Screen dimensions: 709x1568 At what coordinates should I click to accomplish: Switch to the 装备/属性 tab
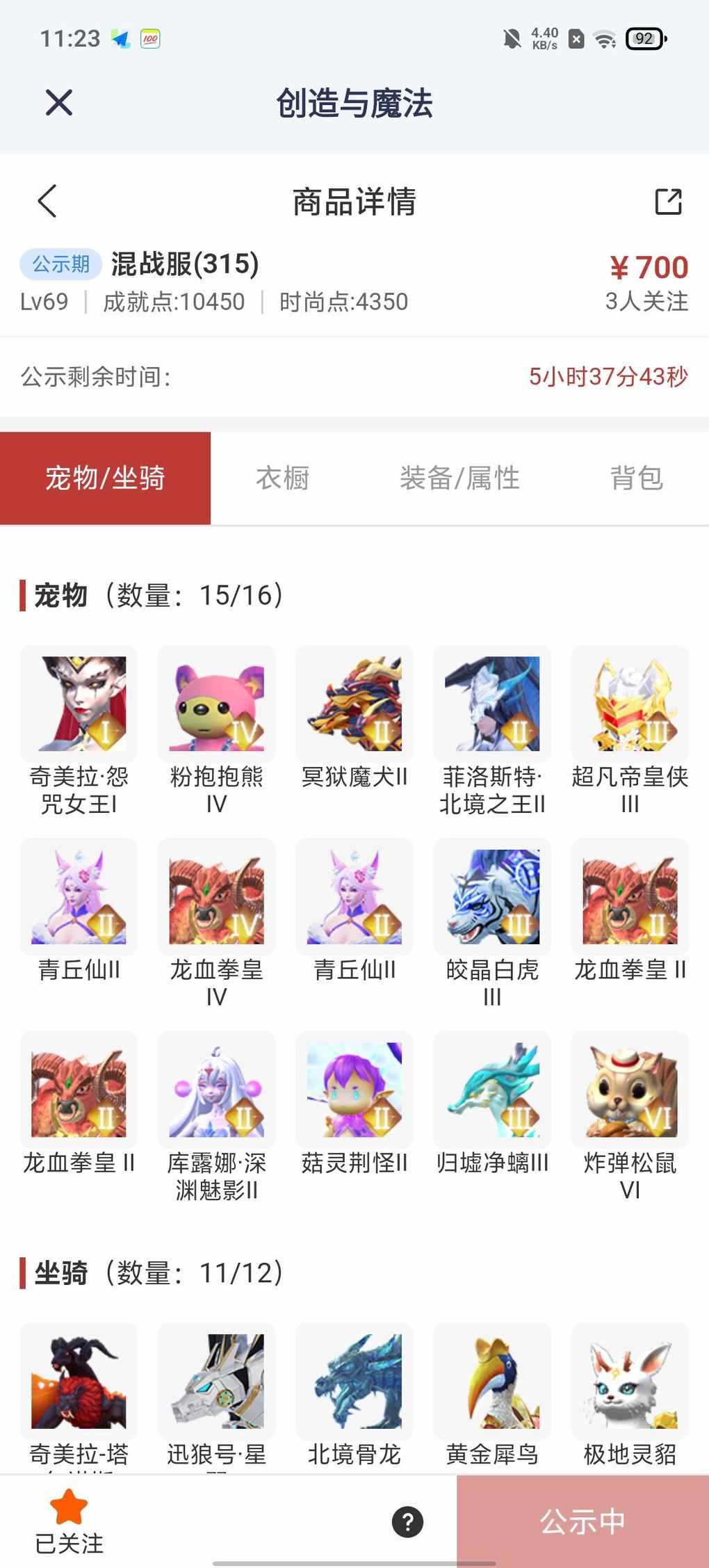click(x=459, y=478)
